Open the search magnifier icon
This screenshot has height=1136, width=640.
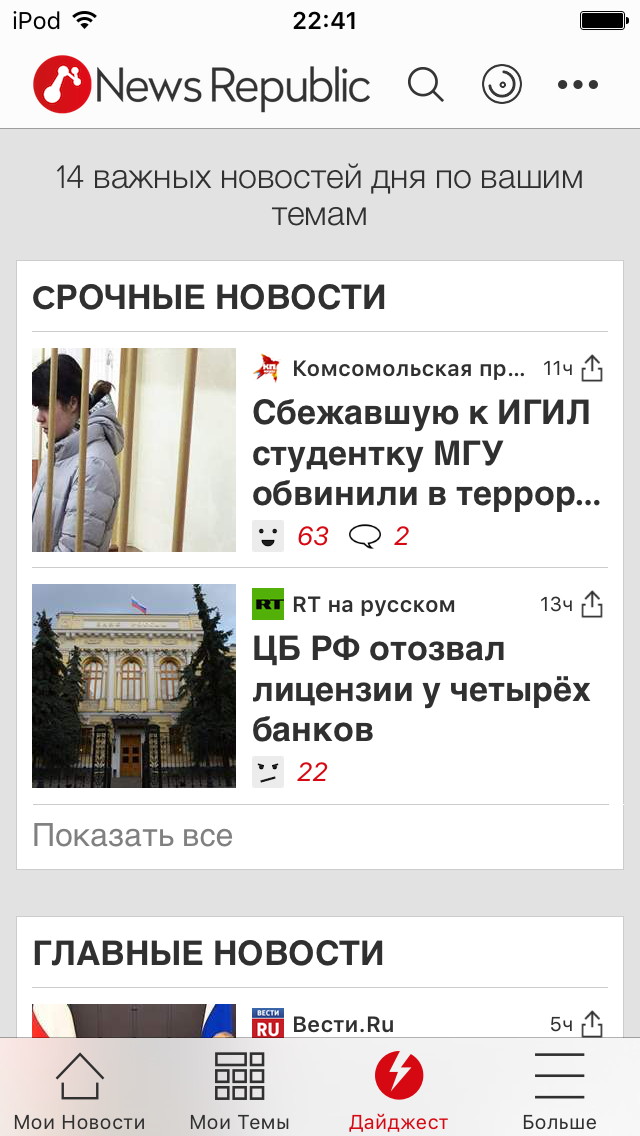coord(425,85)
